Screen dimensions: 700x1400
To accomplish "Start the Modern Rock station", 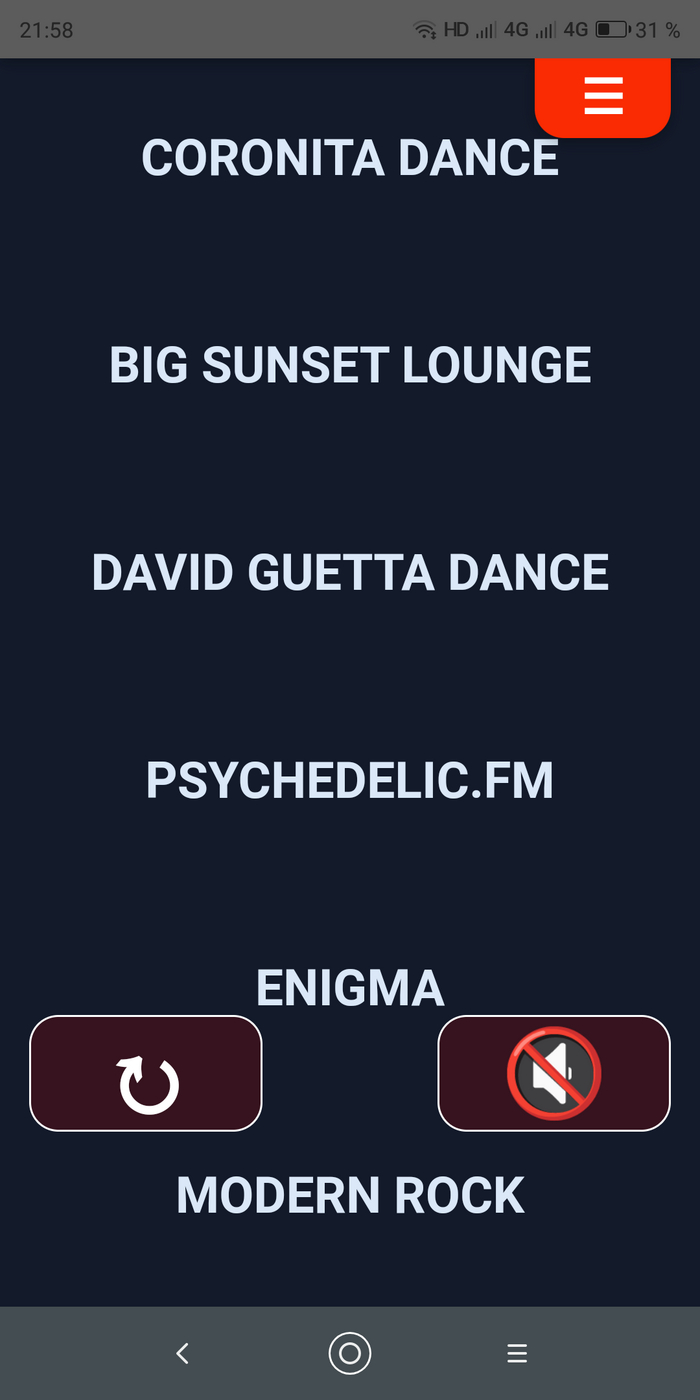I will point(350,1195).
